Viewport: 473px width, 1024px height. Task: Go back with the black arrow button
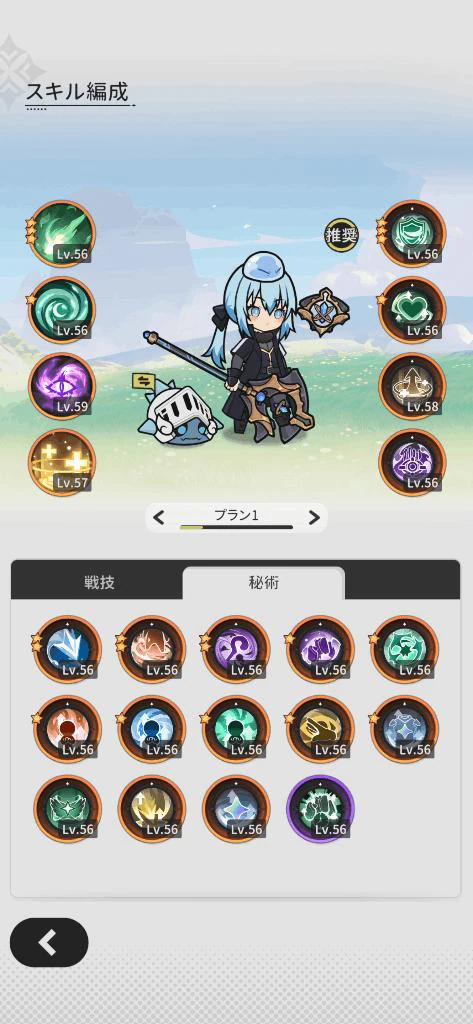tap(49, 942)
